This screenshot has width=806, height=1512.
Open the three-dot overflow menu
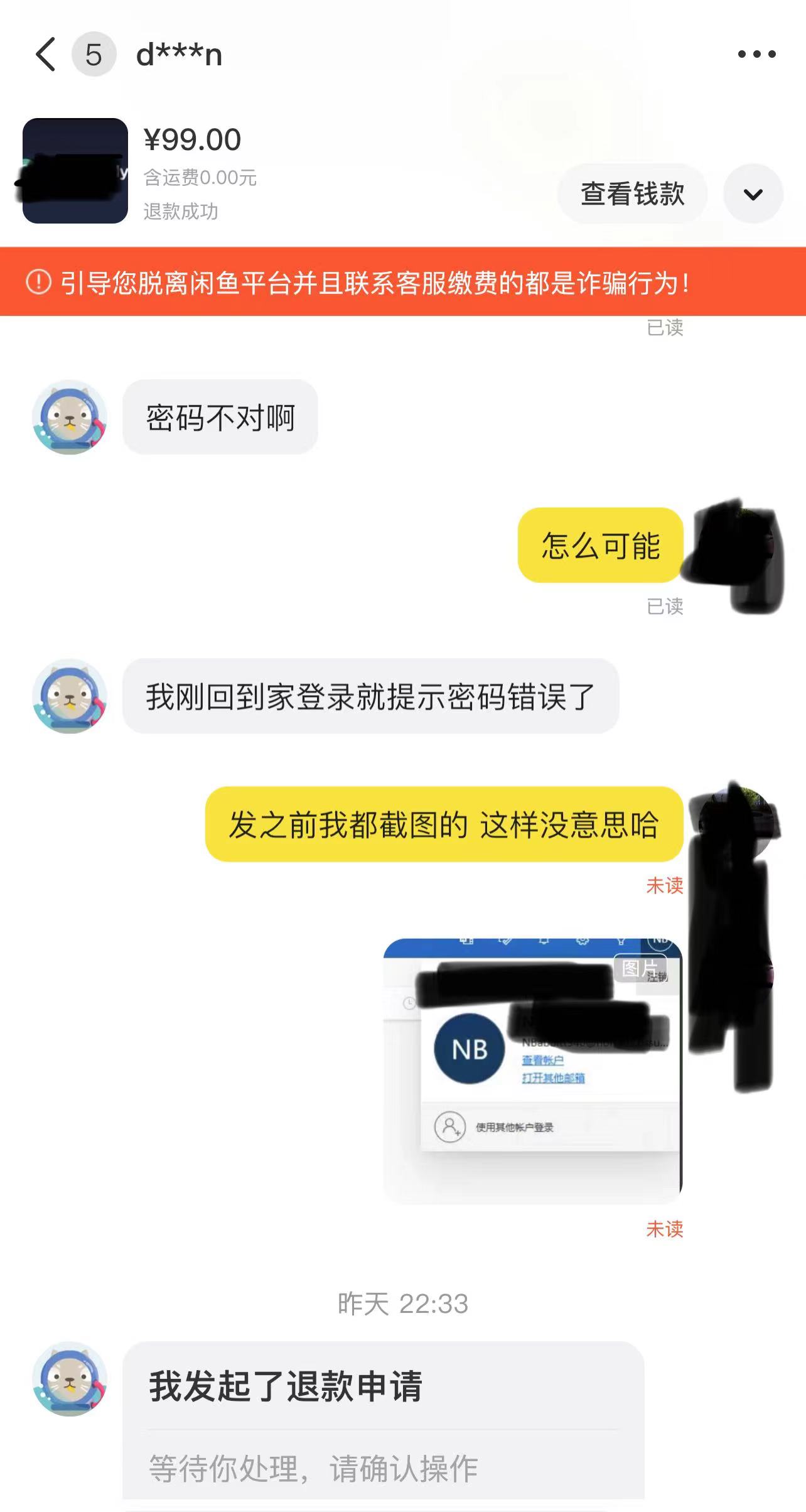756,54
